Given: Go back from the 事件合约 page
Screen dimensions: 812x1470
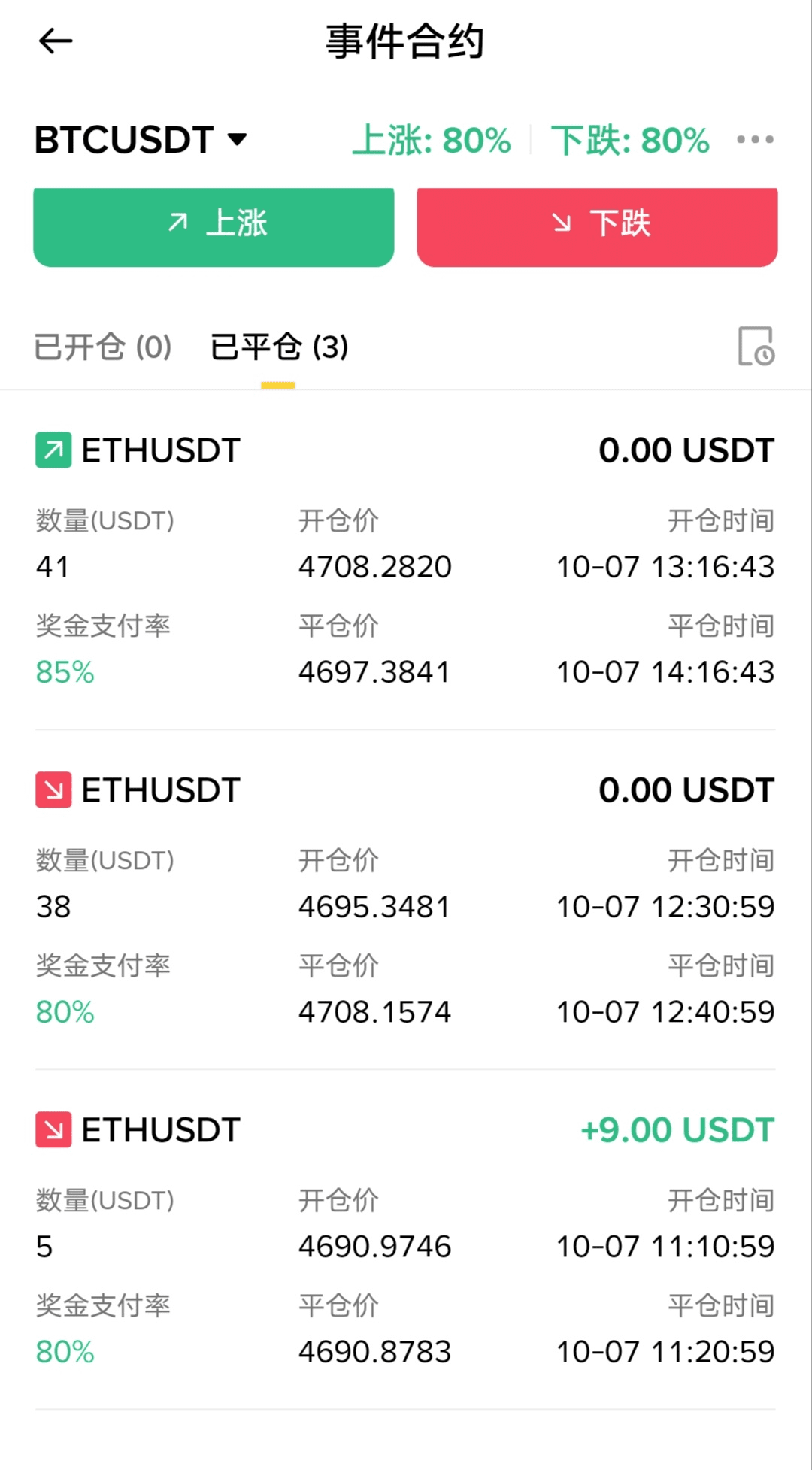Looking at the screenshot, I should point(56,41).
